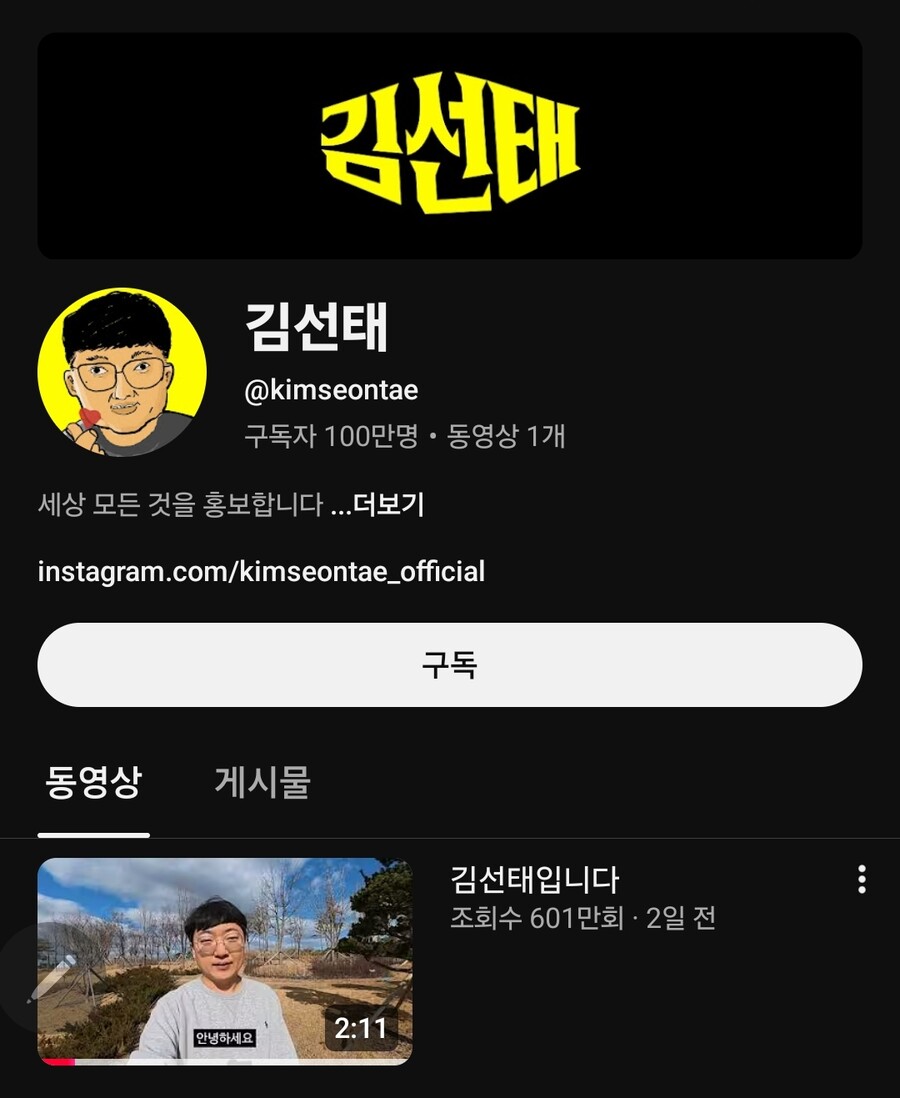Open overflow menu for 김선태입니다 video
Viewport: 900px width, 1098px height.
(861, 880)
